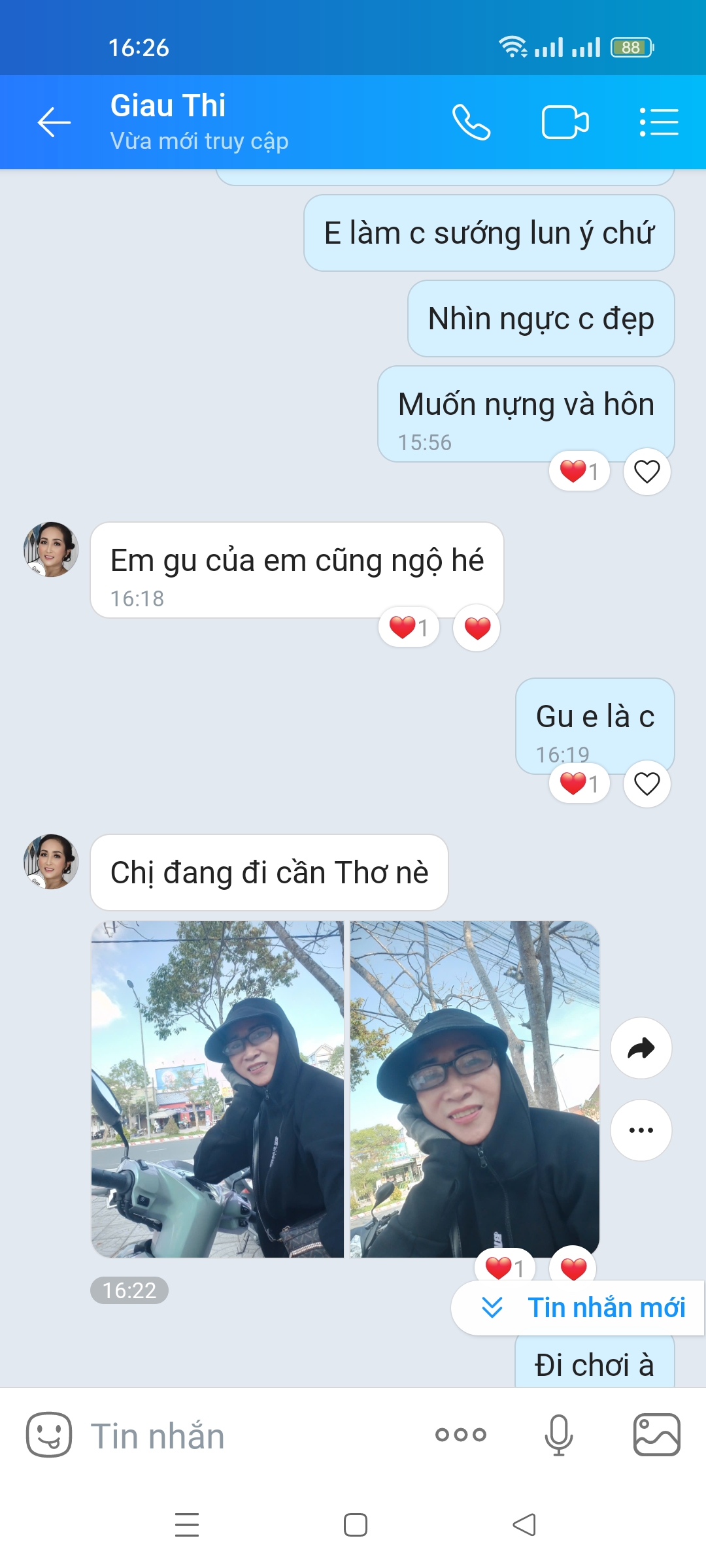This screenshot has height=1568, width=706.
Task: Go back from the Giau Thi chat
Action: click(x=54, y=122)
